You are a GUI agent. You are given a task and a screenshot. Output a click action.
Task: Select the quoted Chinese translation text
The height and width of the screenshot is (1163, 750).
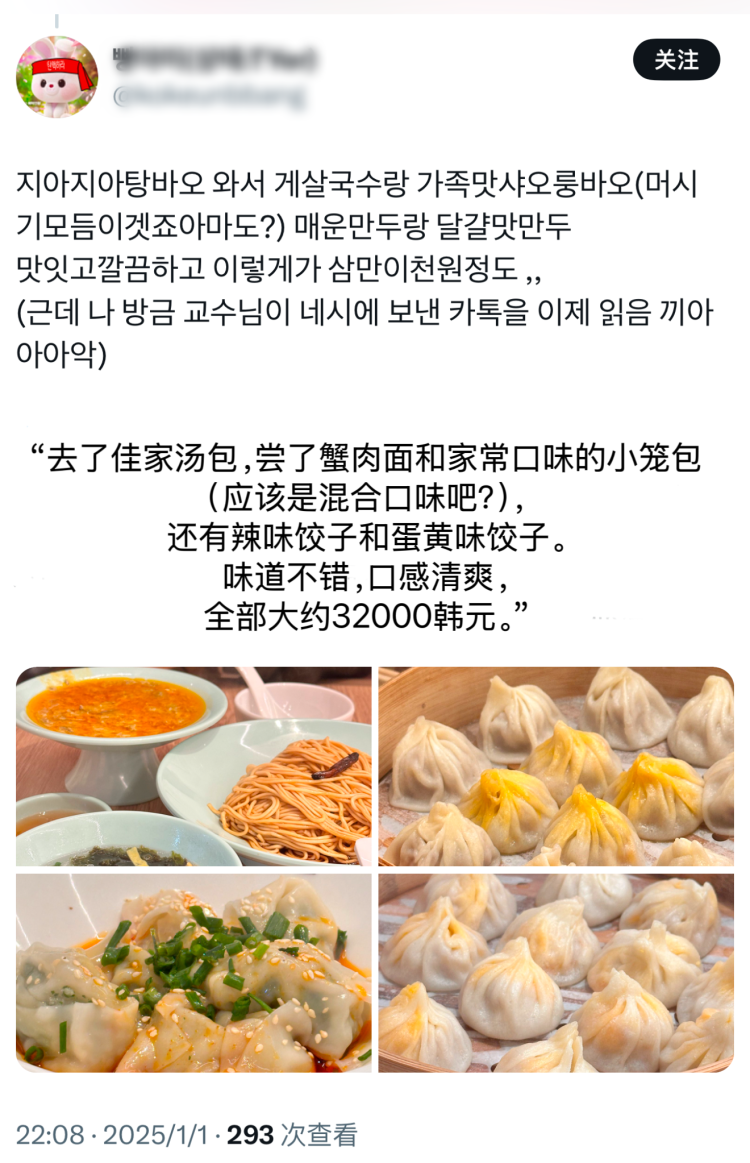pyautogui.click(x=375, y=530)
